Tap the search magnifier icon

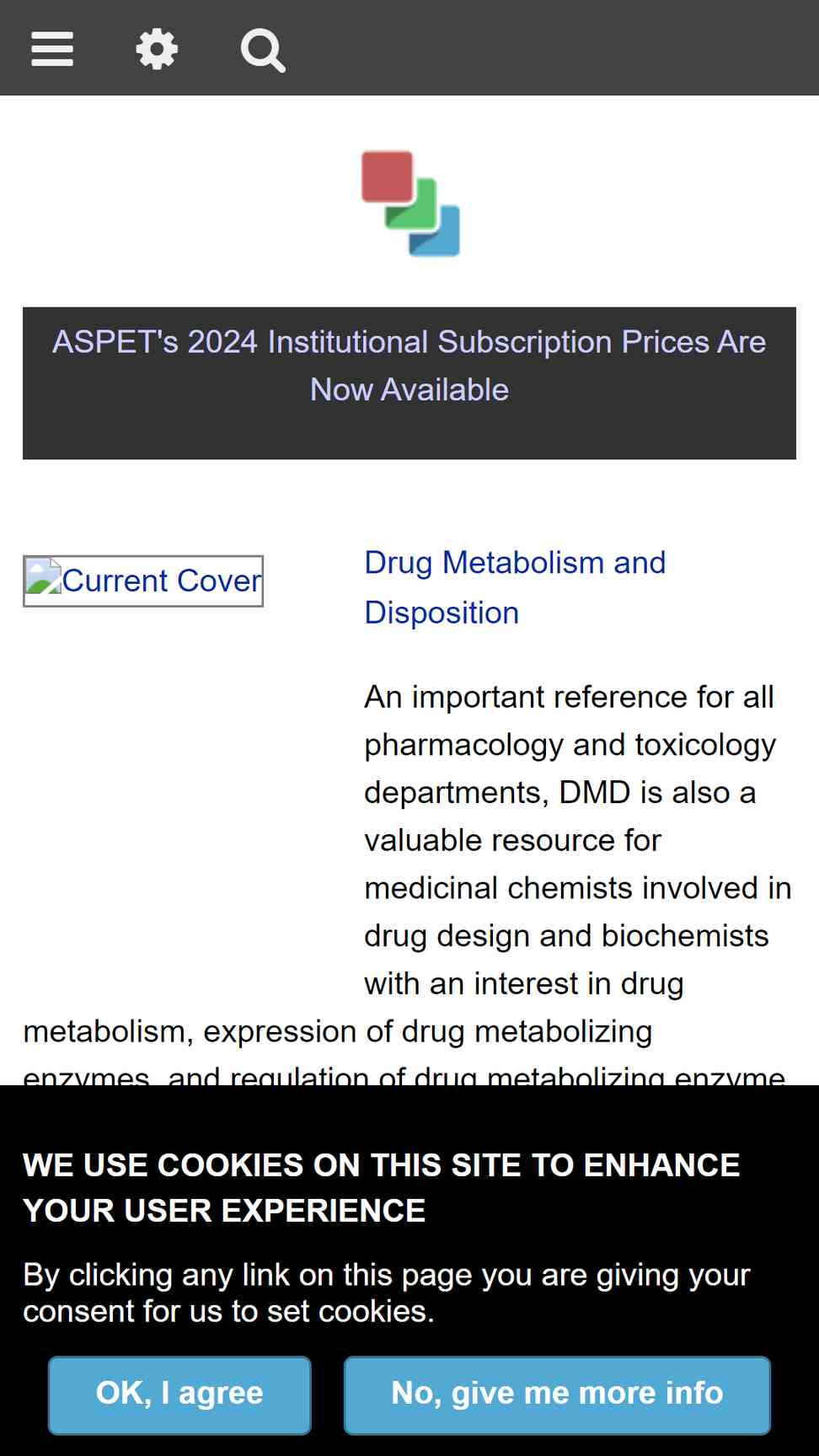pos(263,50)
